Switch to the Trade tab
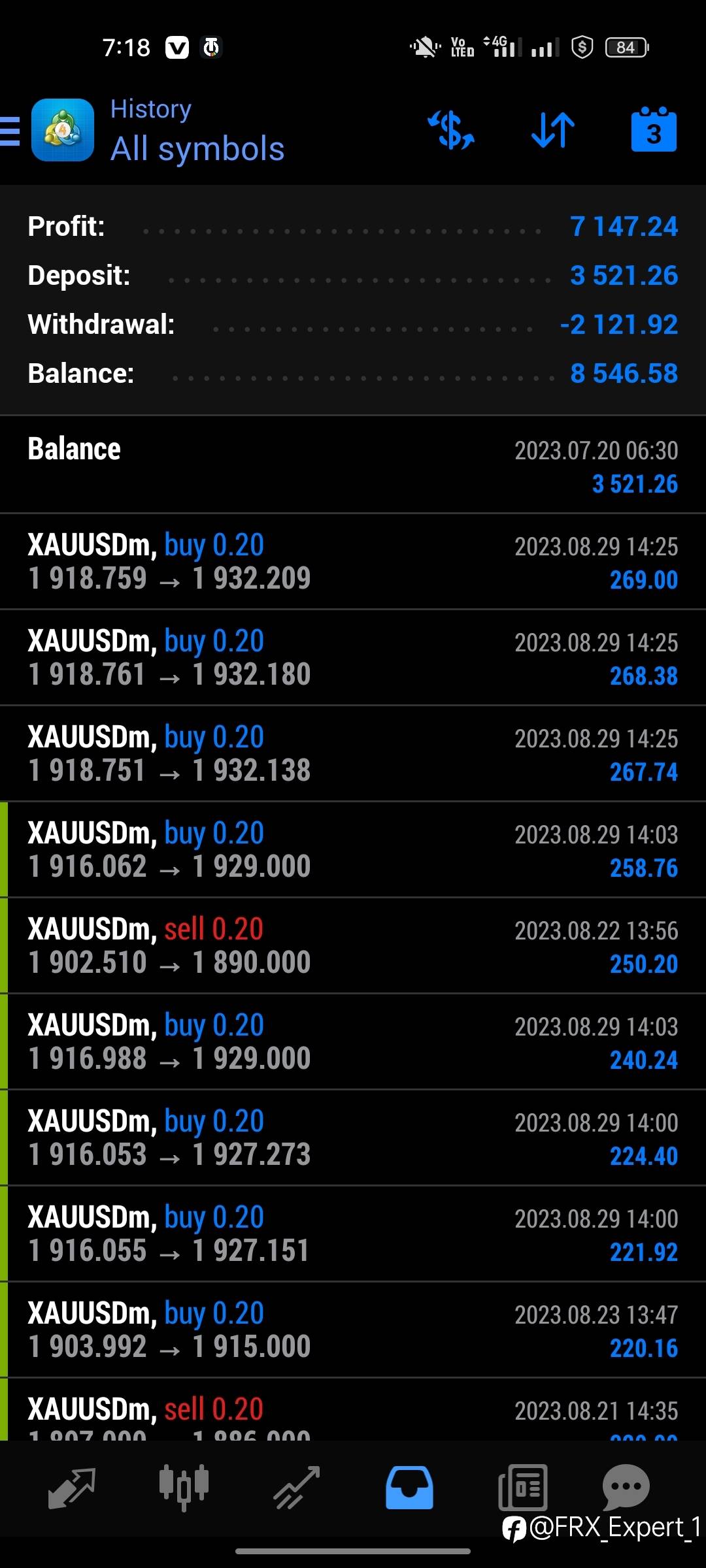Image resolution: width=706 pixels, height=1568 pixels. point(297,1488)
